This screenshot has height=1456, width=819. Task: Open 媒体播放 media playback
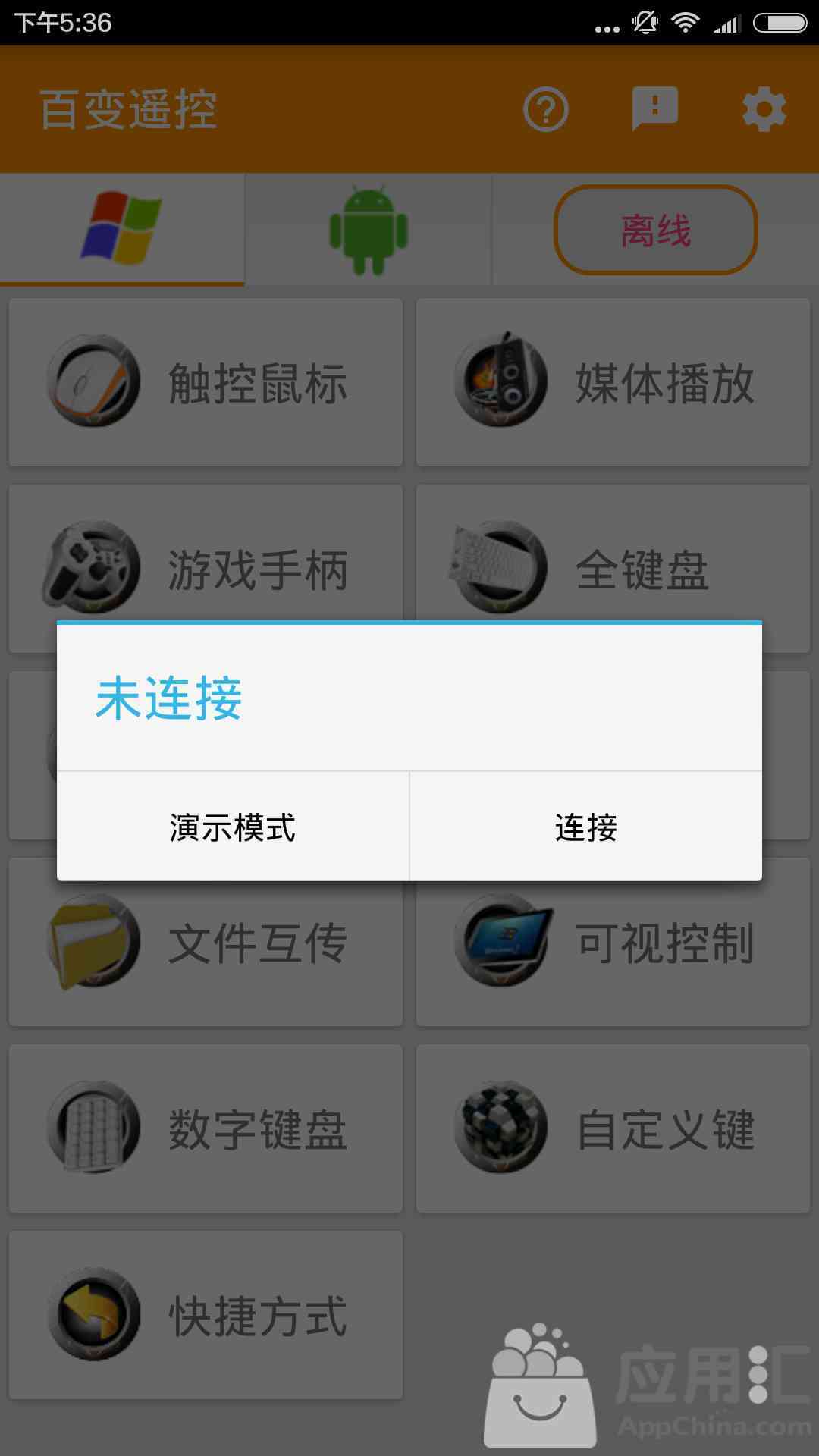[613, 382]
